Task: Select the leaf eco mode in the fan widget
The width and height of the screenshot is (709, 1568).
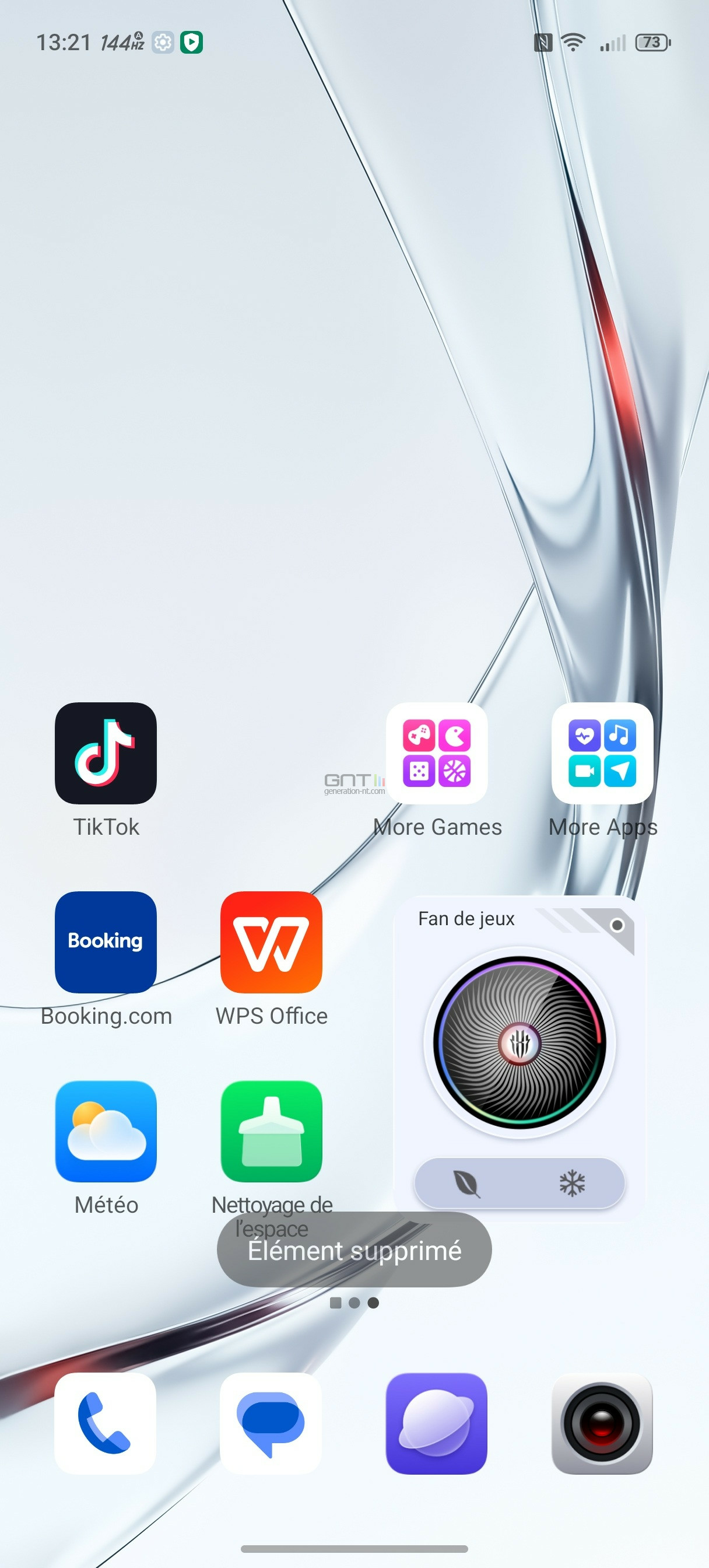Action: coord(467,1184)
